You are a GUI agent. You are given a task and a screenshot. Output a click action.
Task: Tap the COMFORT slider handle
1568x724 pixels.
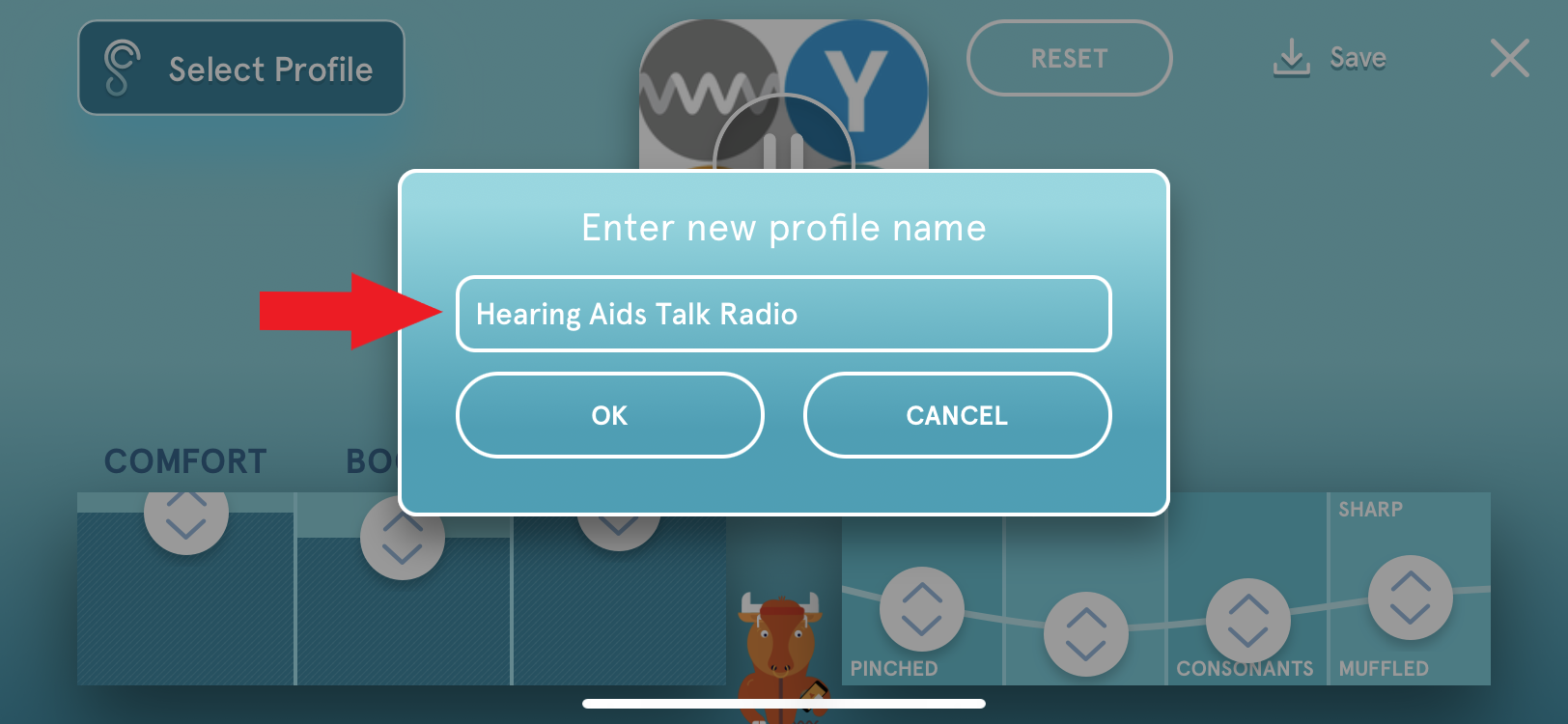(186, 515)
